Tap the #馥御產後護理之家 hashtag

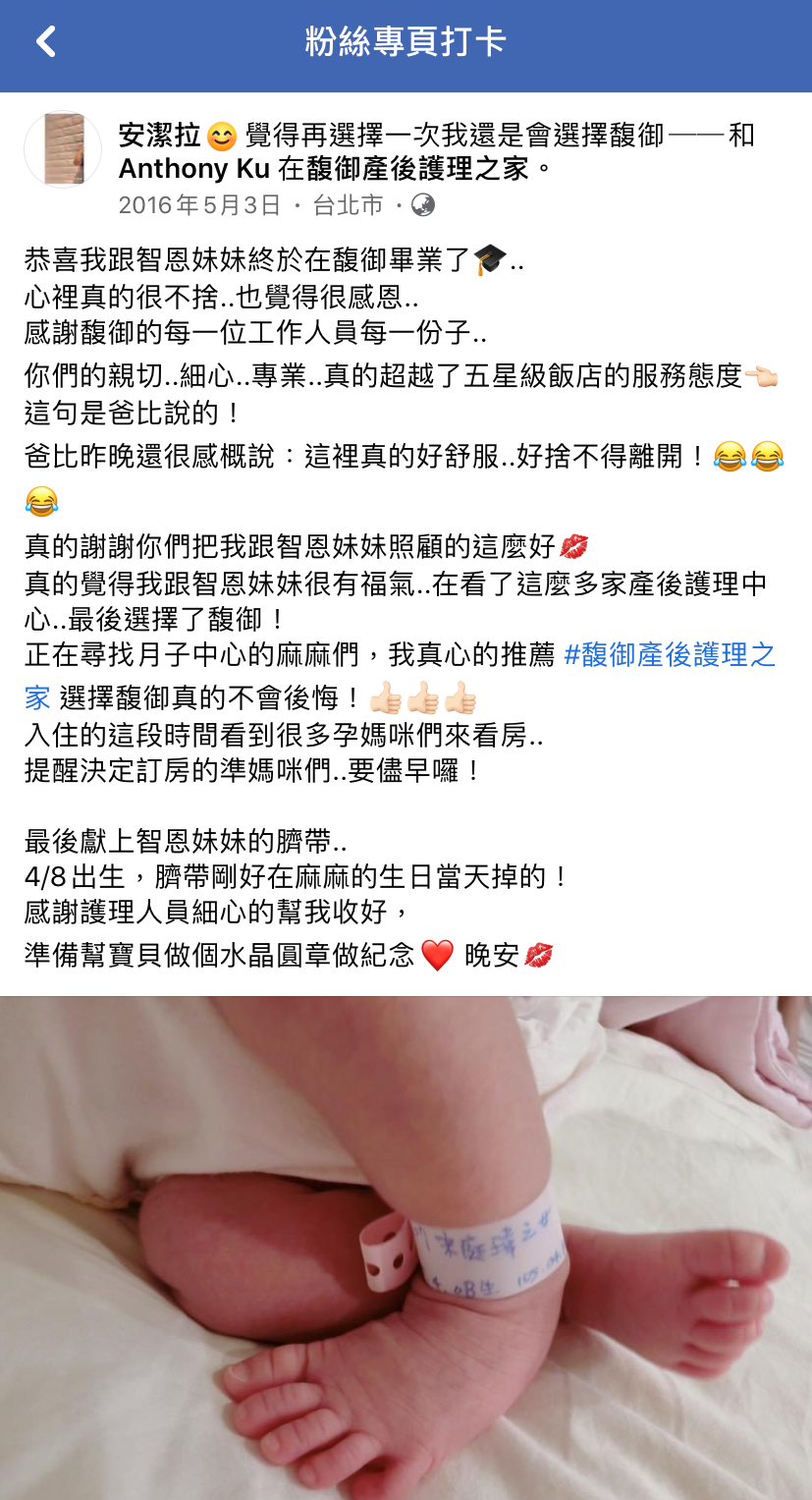click(x=670, y=655)
